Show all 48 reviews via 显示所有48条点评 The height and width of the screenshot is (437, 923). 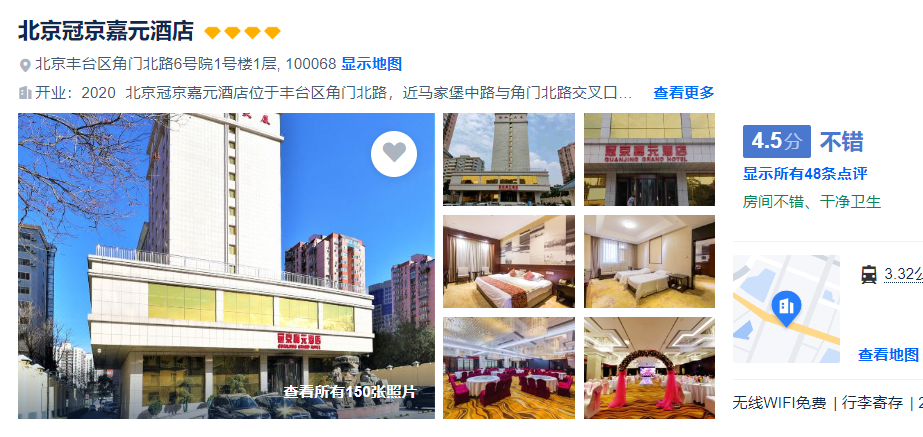[x=804, y=173]
